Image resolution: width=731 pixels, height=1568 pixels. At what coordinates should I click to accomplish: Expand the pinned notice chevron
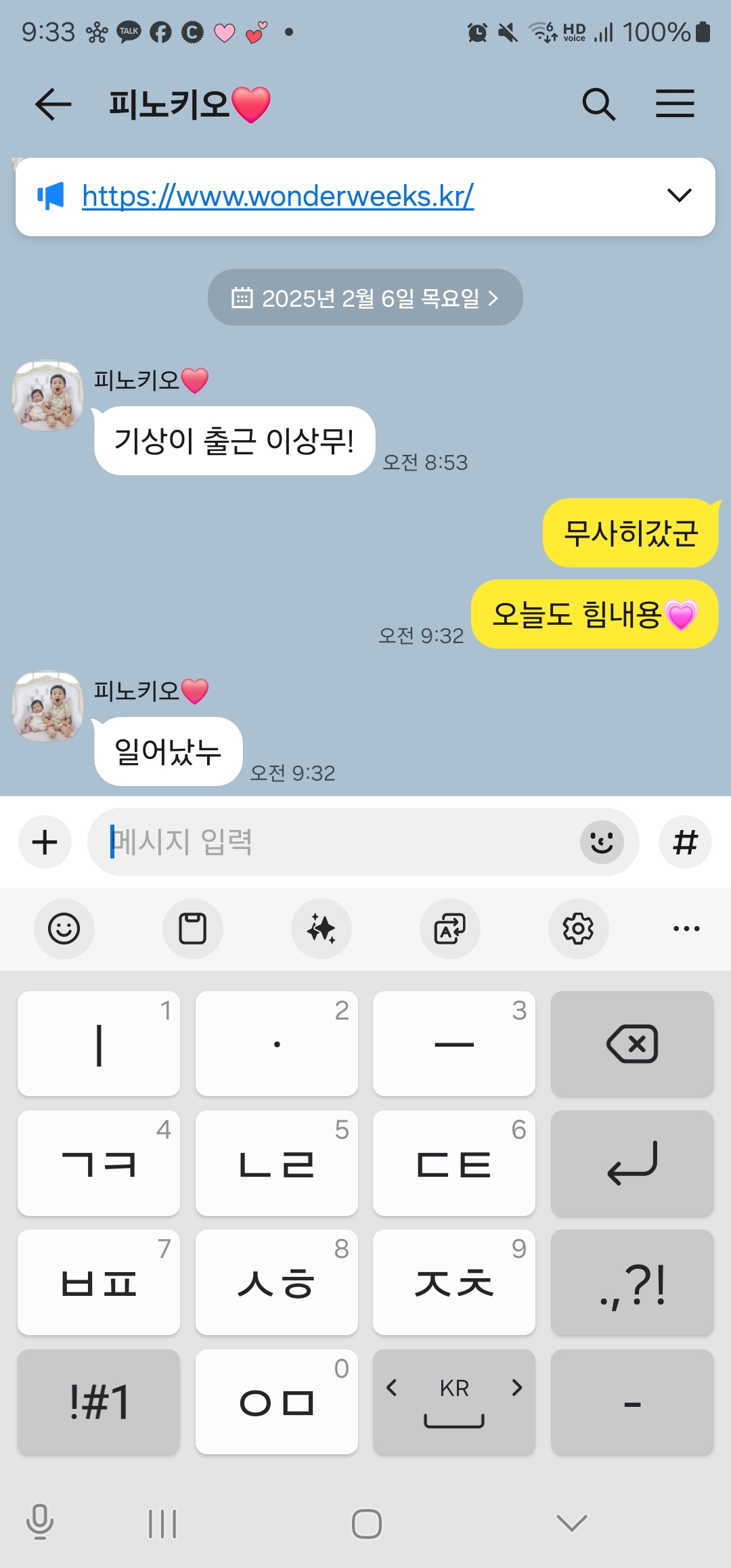pyautogui.click(x=679, y=196)
